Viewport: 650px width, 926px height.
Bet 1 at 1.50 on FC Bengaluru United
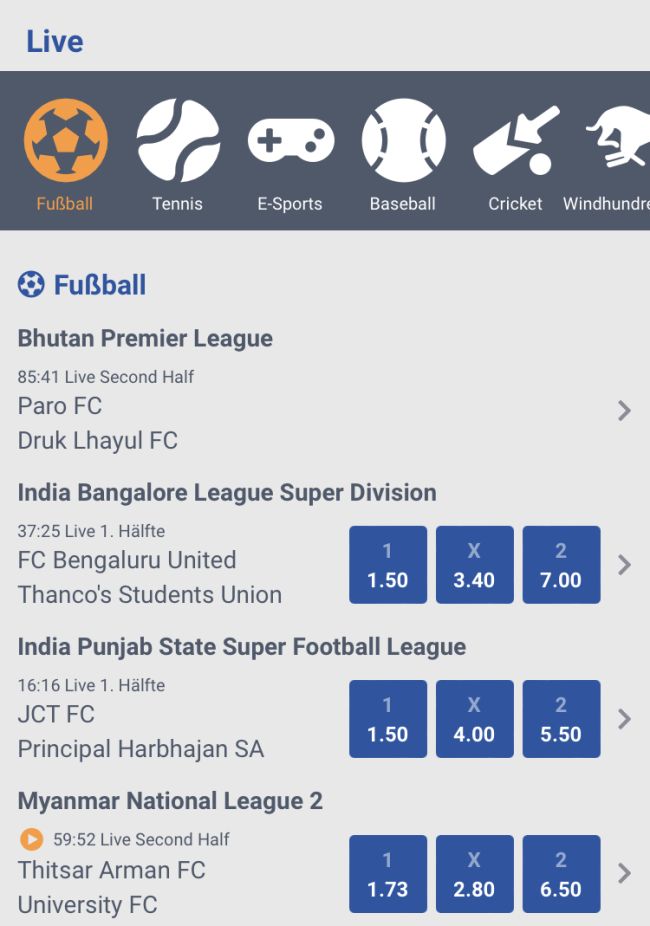click(388, 565)
